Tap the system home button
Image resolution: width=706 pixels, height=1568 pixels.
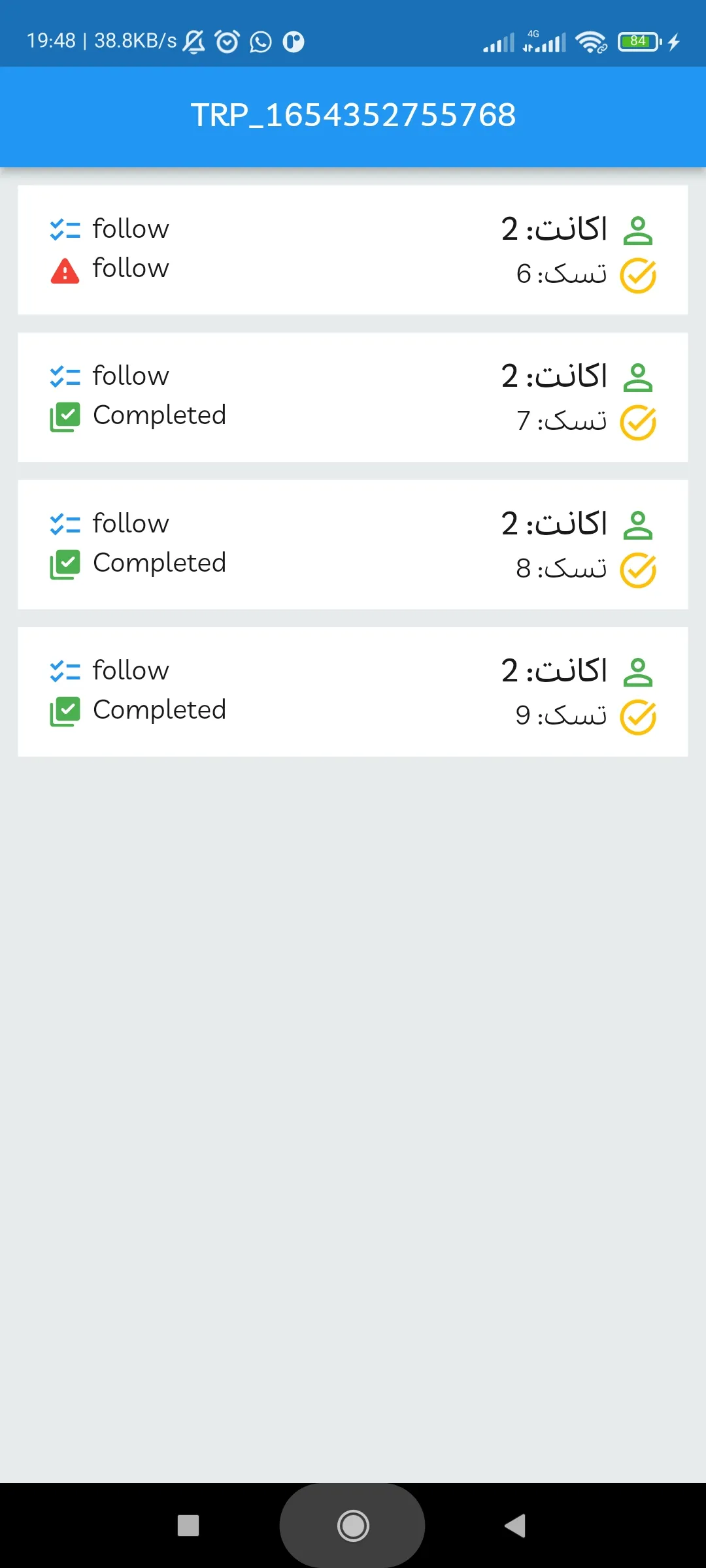point(353,1526)
